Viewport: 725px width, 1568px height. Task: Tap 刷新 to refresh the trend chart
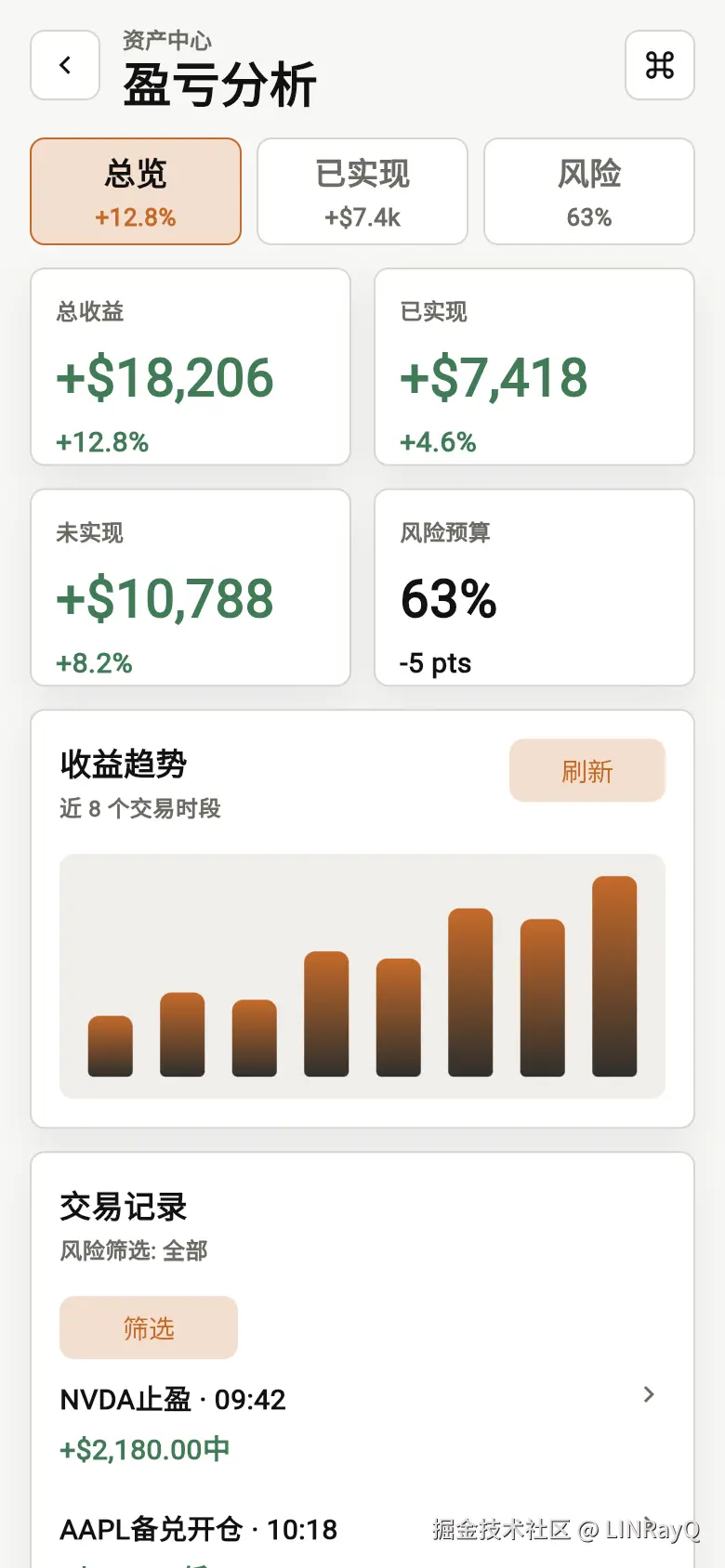587,770
